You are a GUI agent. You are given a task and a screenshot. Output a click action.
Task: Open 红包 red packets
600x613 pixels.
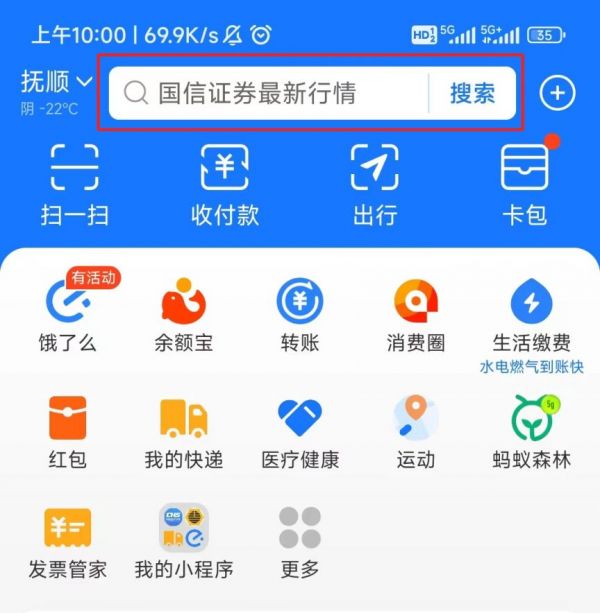point(68,430)
